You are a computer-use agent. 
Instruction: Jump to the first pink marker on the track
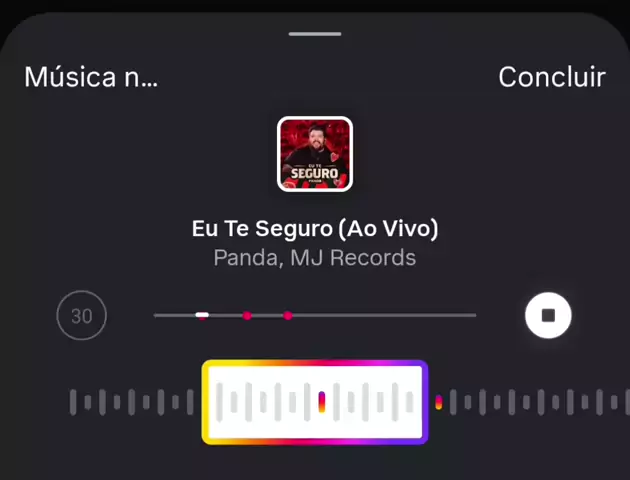coord(247,316)
